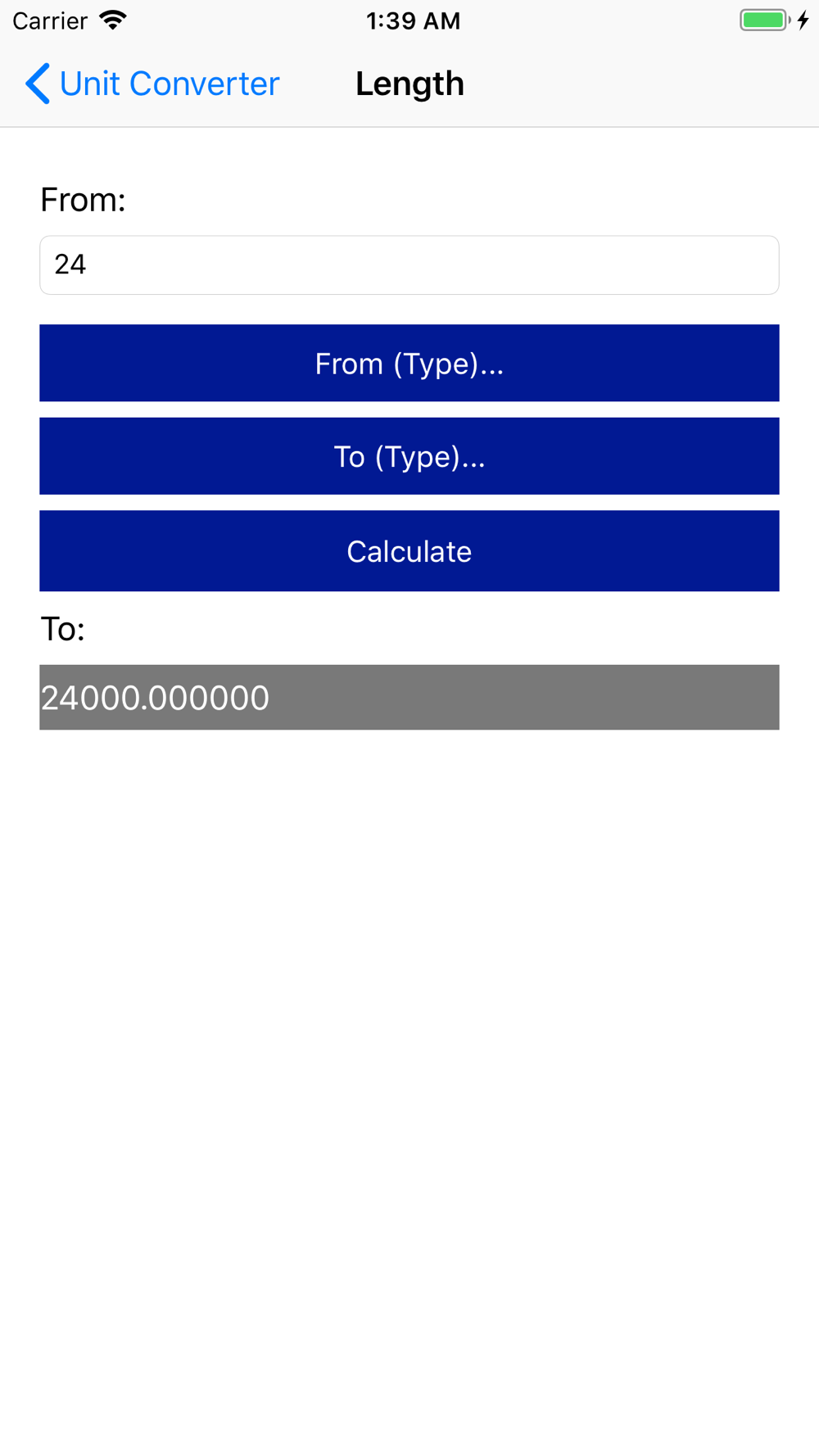The image size is (819, 1456).
Task: Tap the From value field containing 24
Action: click(409, 265)
